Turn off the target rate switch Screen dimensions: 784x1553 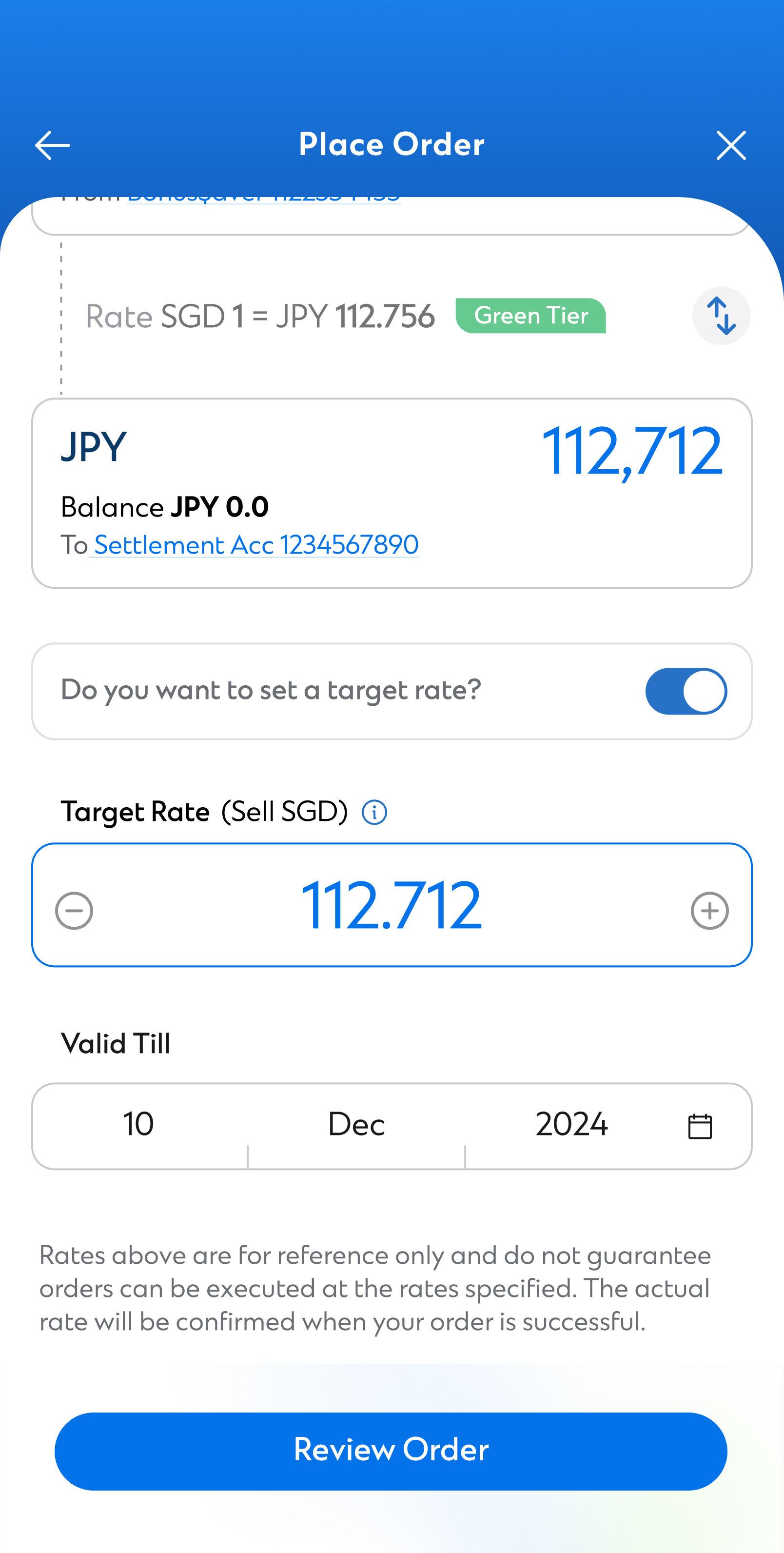coord(686,691)
